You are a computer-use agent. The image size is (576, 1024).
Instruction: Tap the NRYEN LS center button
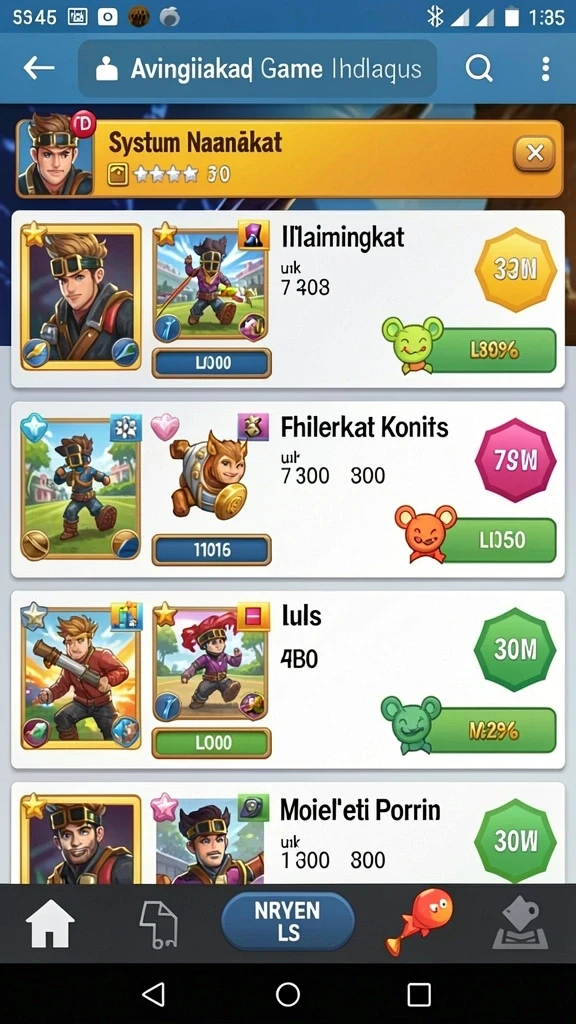(x=288, y=921)
